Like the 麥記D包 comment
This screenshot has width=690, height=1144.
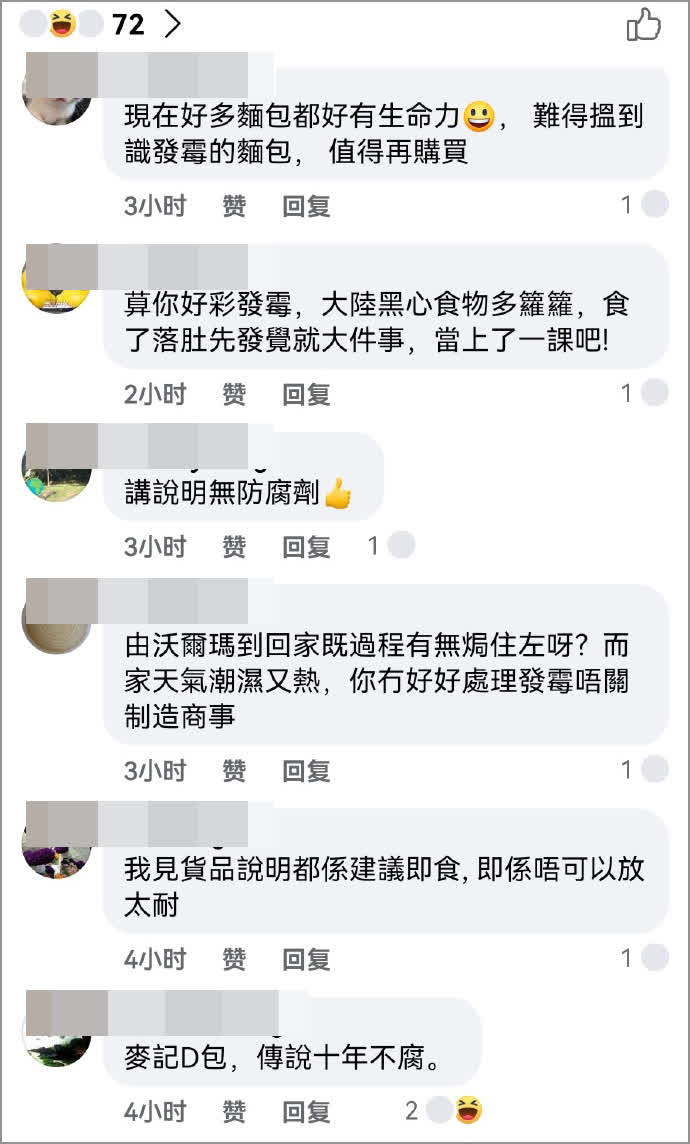[x=234, y=1111]
